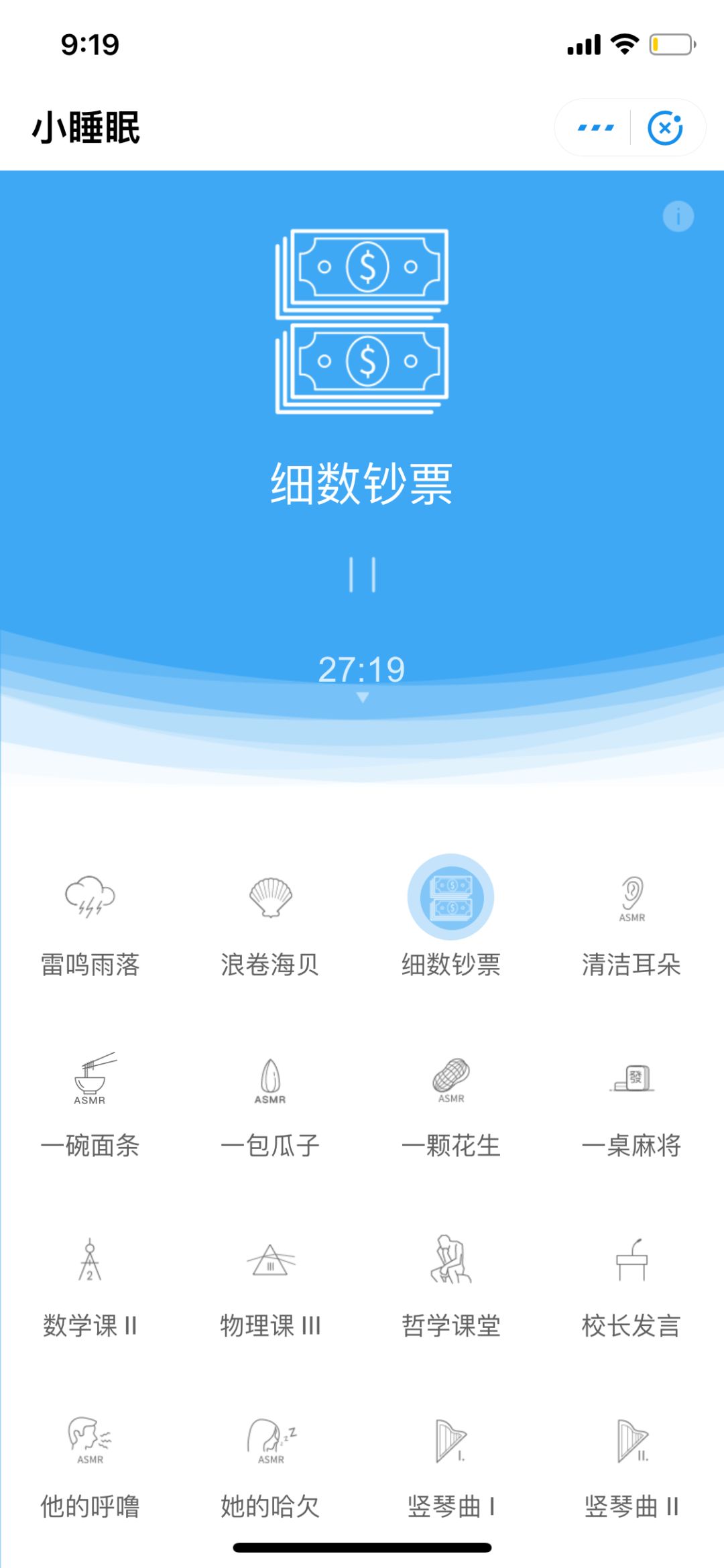This screenshot has width=724, height=1568.
Task: Play the 他的呼噜 ASMR sound
Action: [x=90, y=1468]
